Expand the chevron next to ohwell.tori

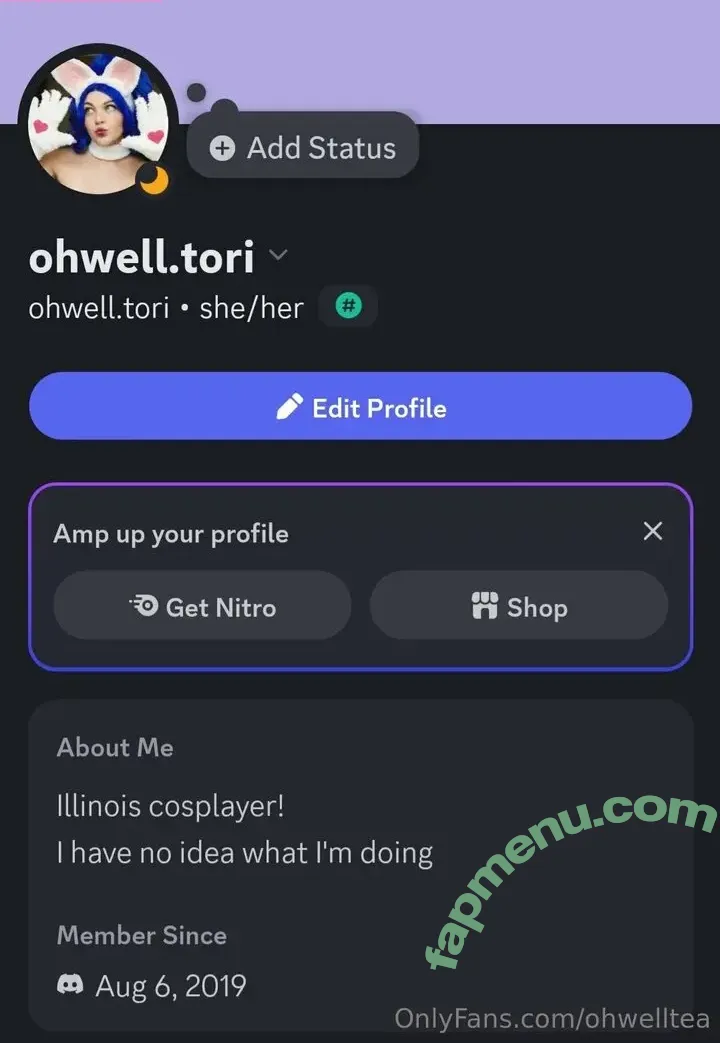(279, 256)
